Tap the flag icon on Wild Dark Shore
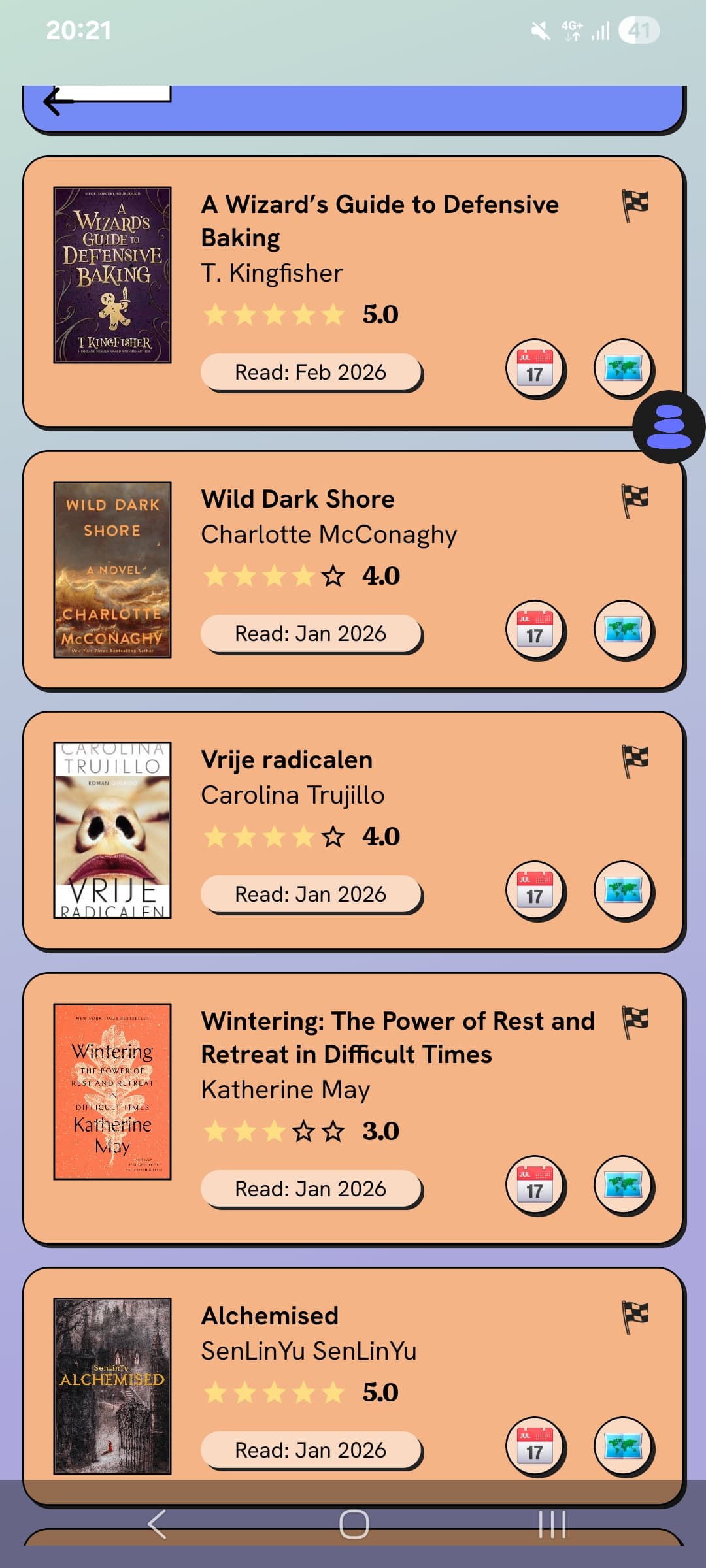 (635, 500)
